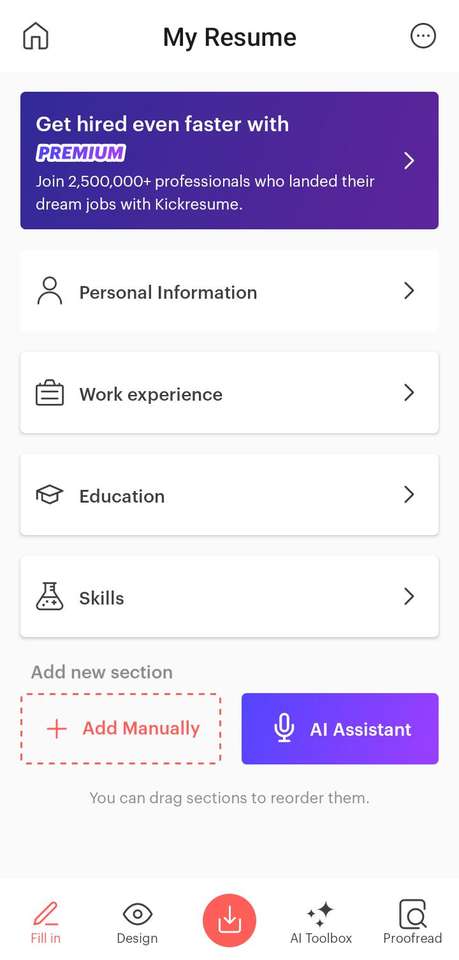The image size is (459, 960).
Task: Switch to the AI Toolbox tab
Action: tap(321, 923)
